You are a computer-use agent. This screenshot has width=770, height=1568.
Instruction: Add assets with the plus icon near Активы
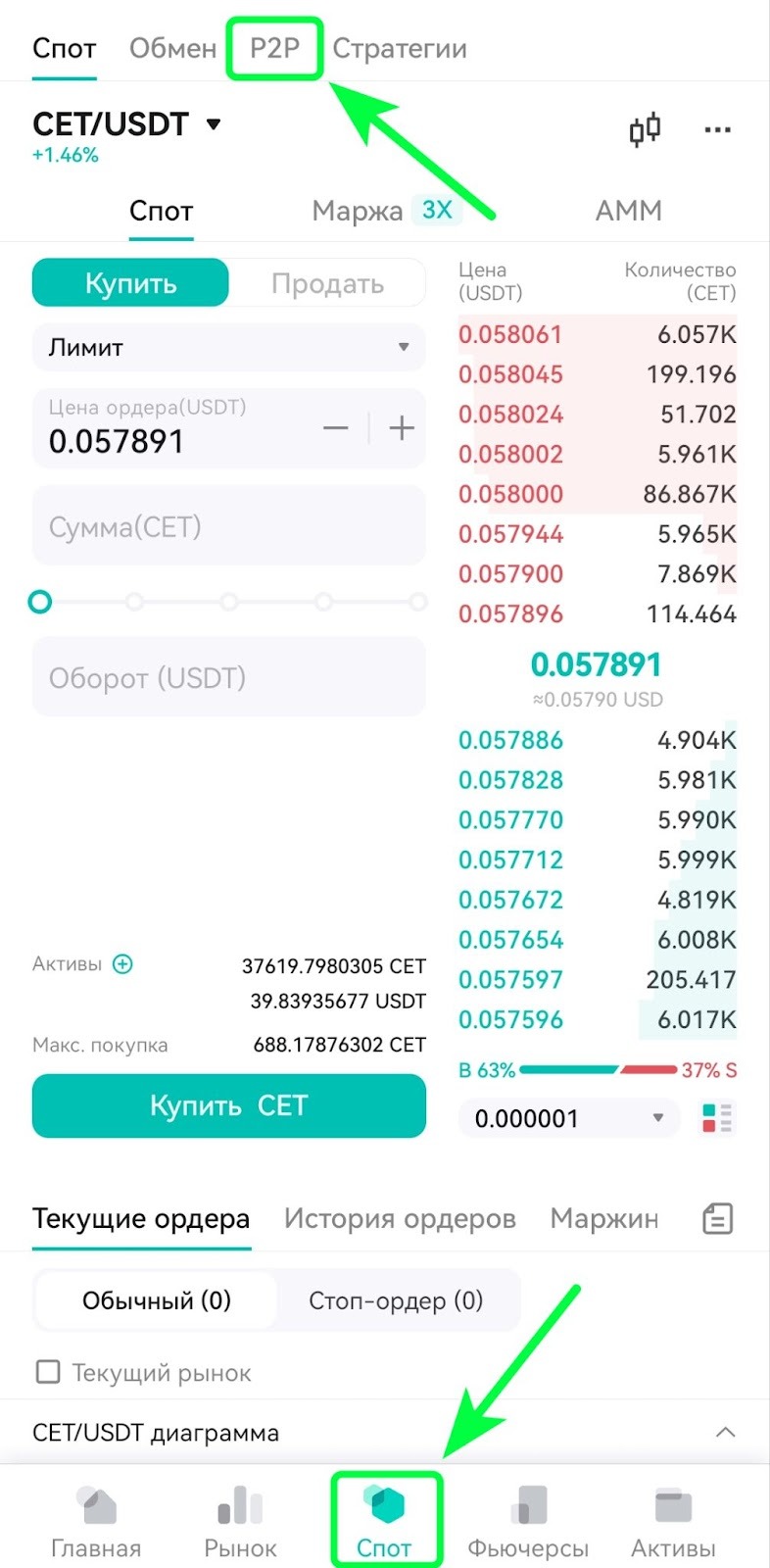tap(122, 964)
